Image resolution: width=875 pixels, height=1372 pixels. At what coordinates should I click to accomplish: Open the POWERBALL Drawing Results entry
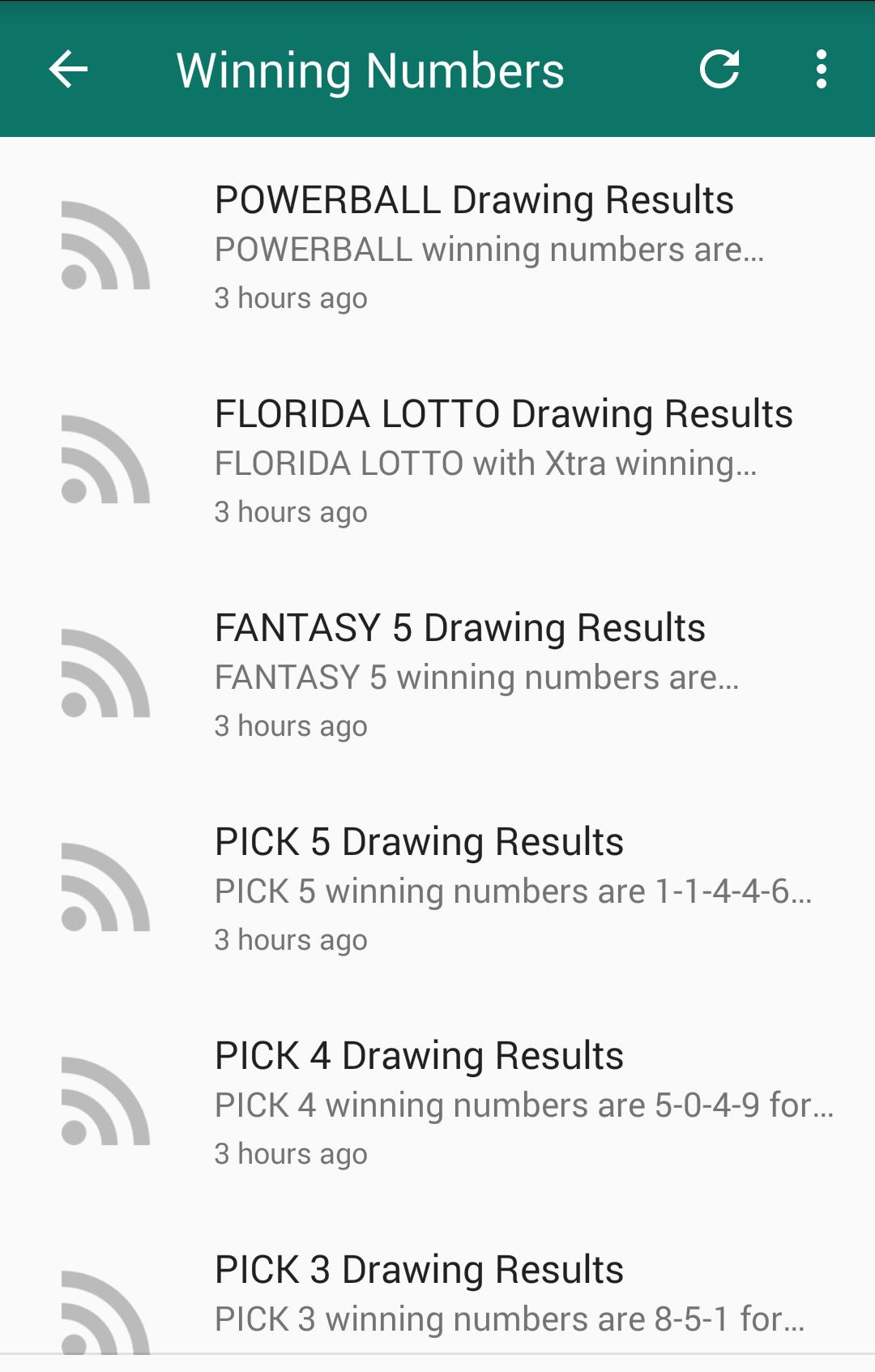pos(474,200)
